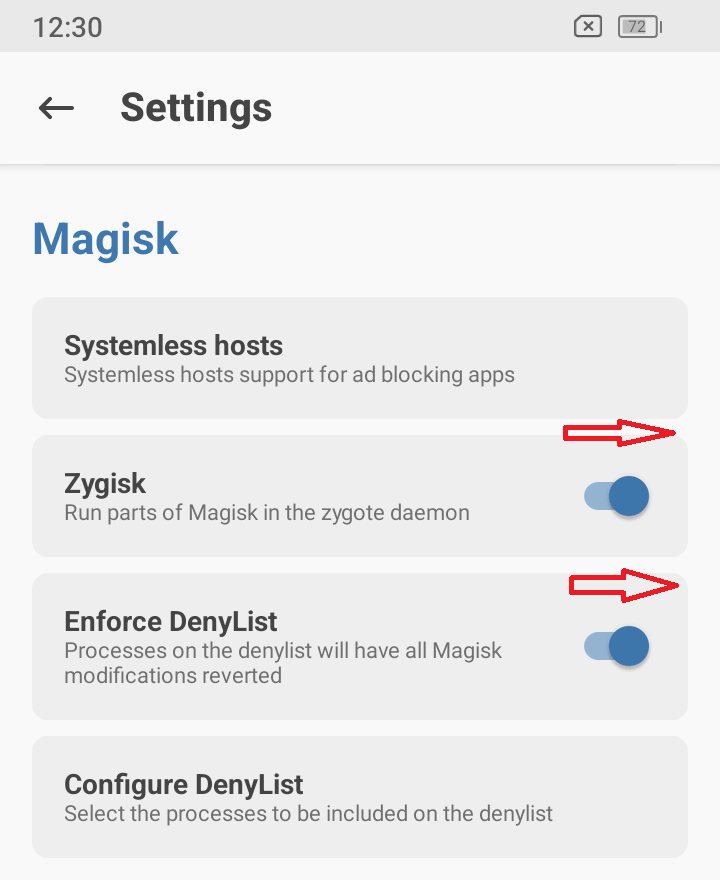Toggle Zygisk switch on the right
Screen dimensions: 720x880
(618, 495)
